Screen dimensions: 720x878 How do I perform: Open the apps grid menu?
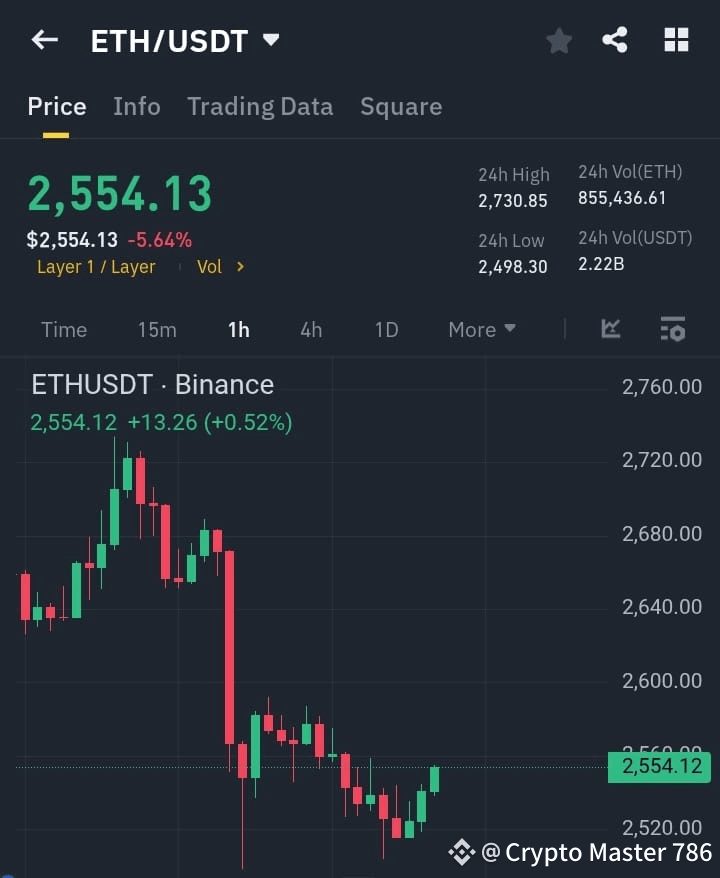coord(676,40)
